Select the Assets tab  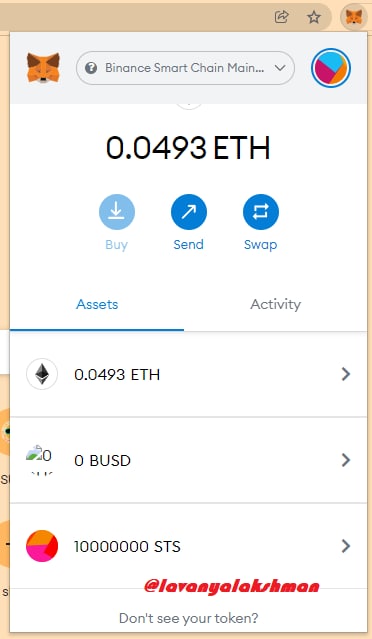(97, 304)
